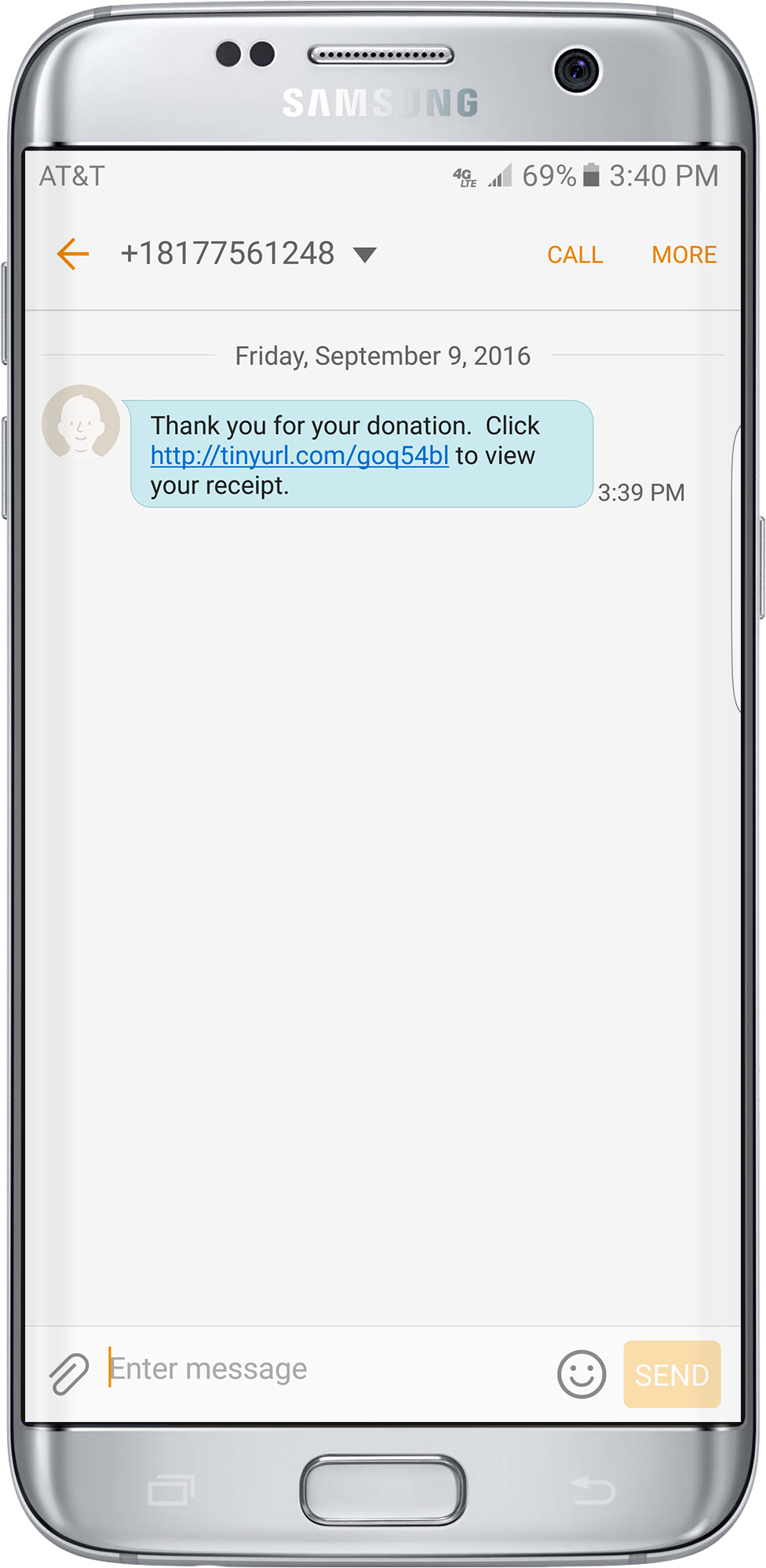Screen dimensions: 766x1568
Task: Attach a file with the paperclip icon
Action: pyautogui.click(x=68, y=1373)
